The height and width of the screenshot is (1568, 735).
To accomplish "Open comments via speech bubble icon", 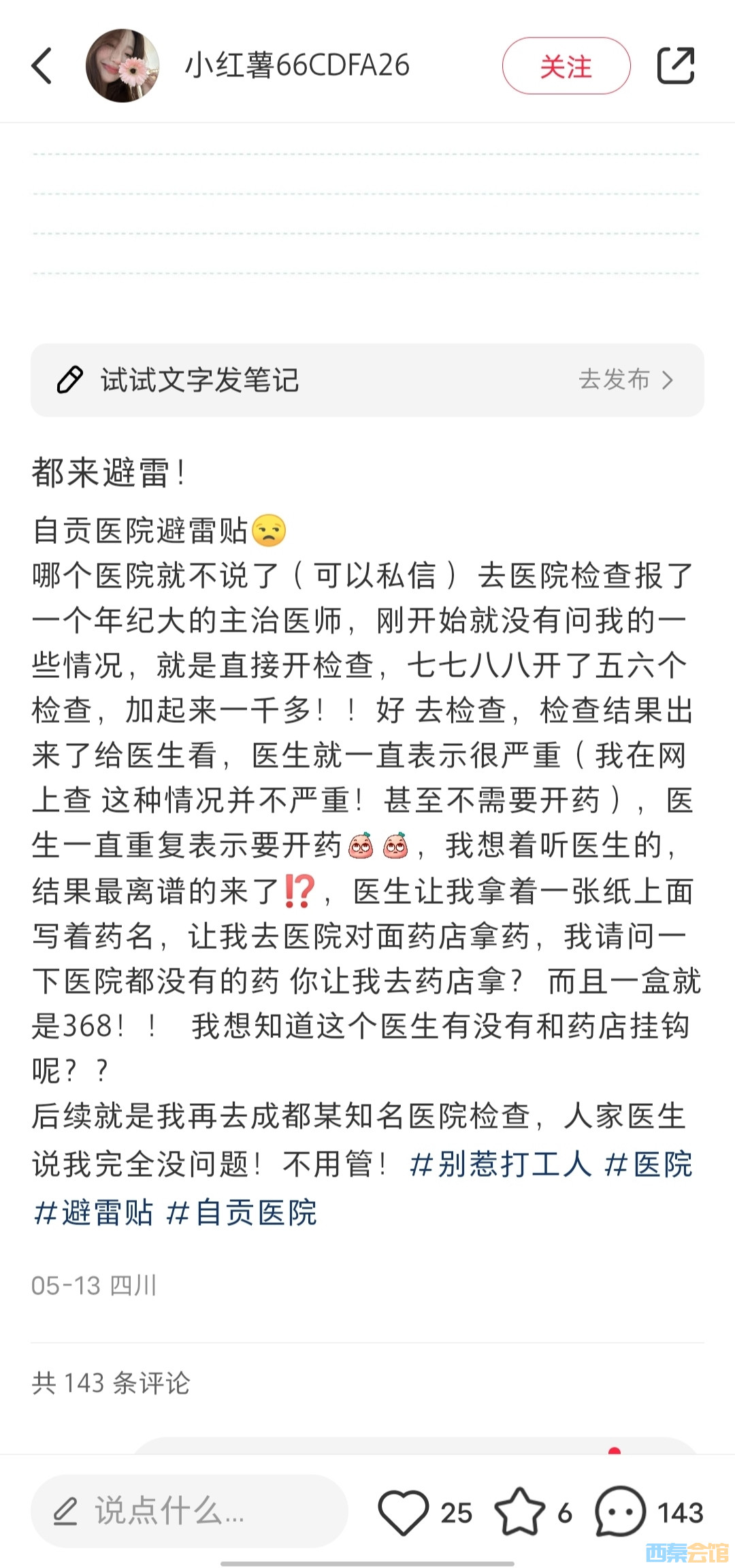I will pos(620,1512).
